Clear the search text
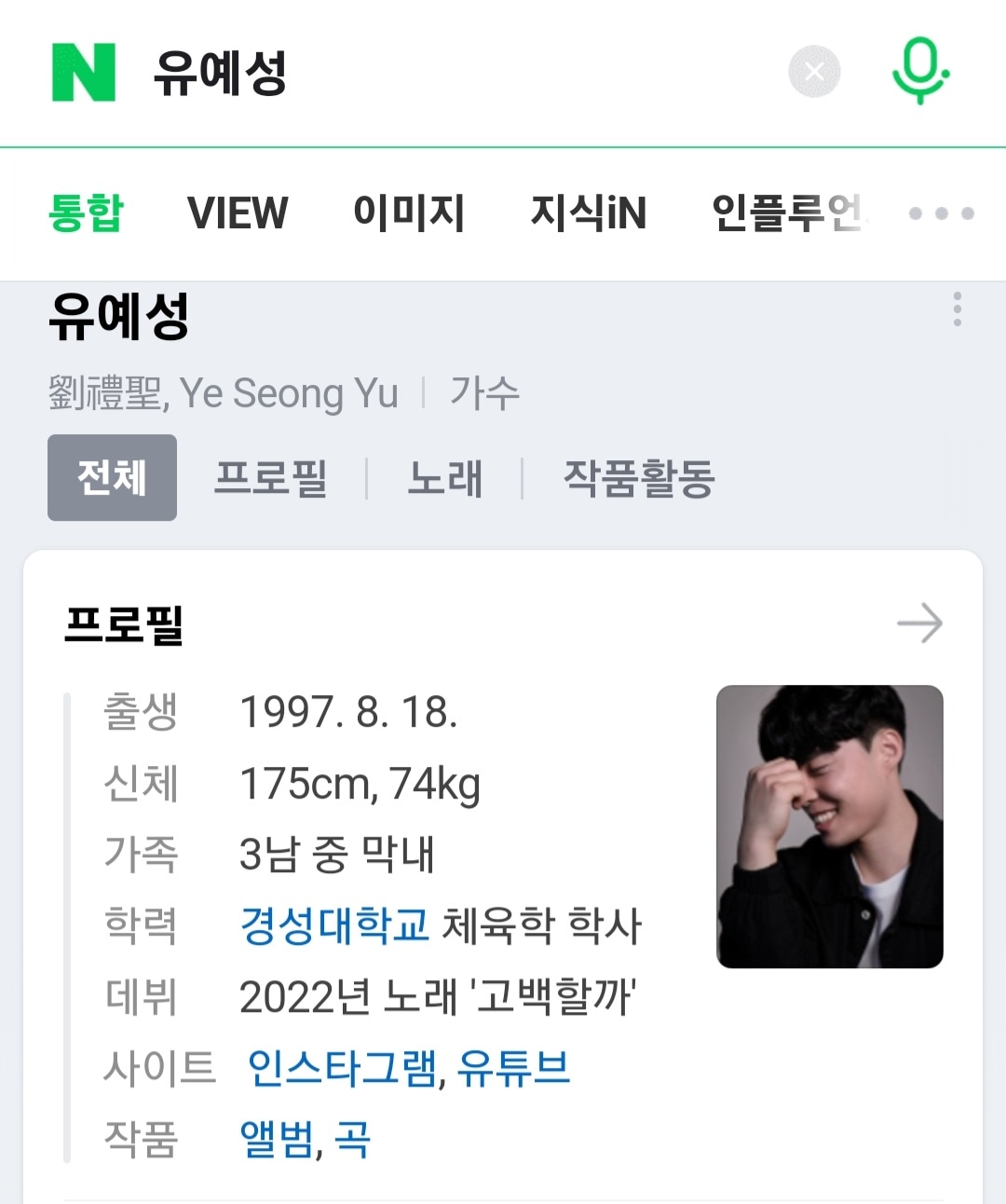1006x1204 pixels. 814,72
